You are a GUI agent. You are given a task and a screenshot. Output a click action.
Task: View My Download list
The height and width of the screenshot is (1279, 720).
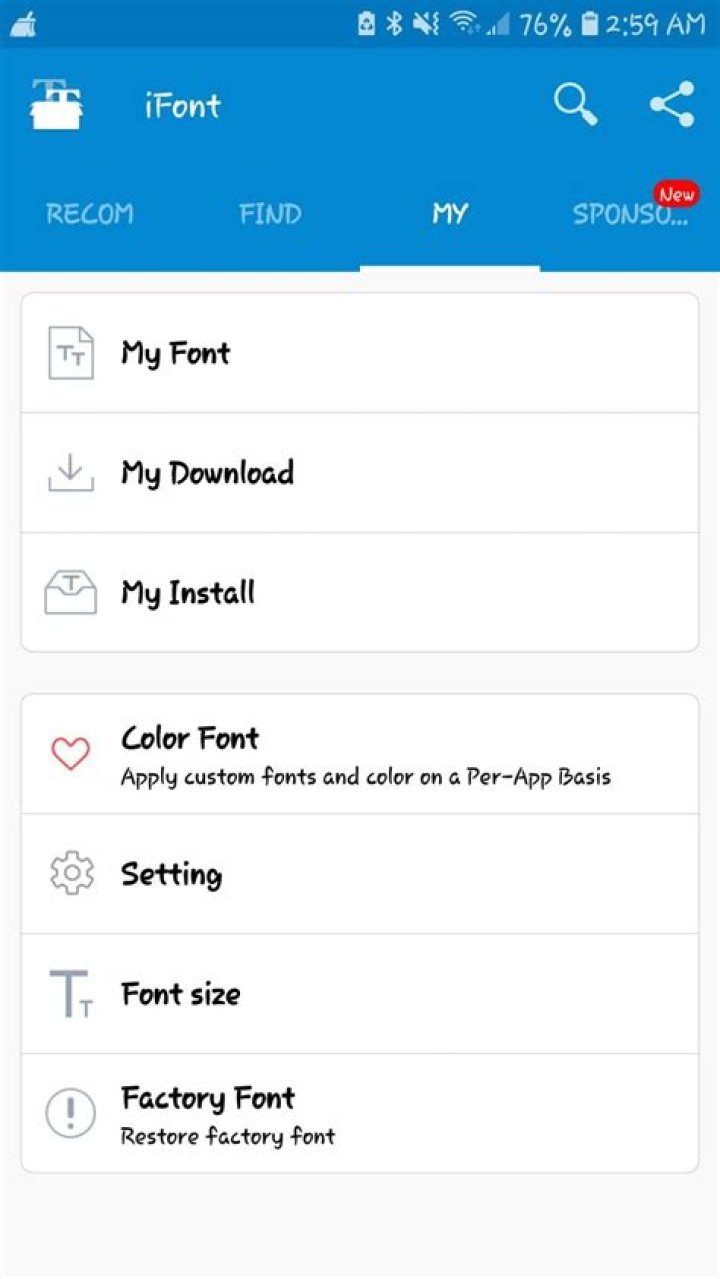pyautogui.click(x=360, y=473)
